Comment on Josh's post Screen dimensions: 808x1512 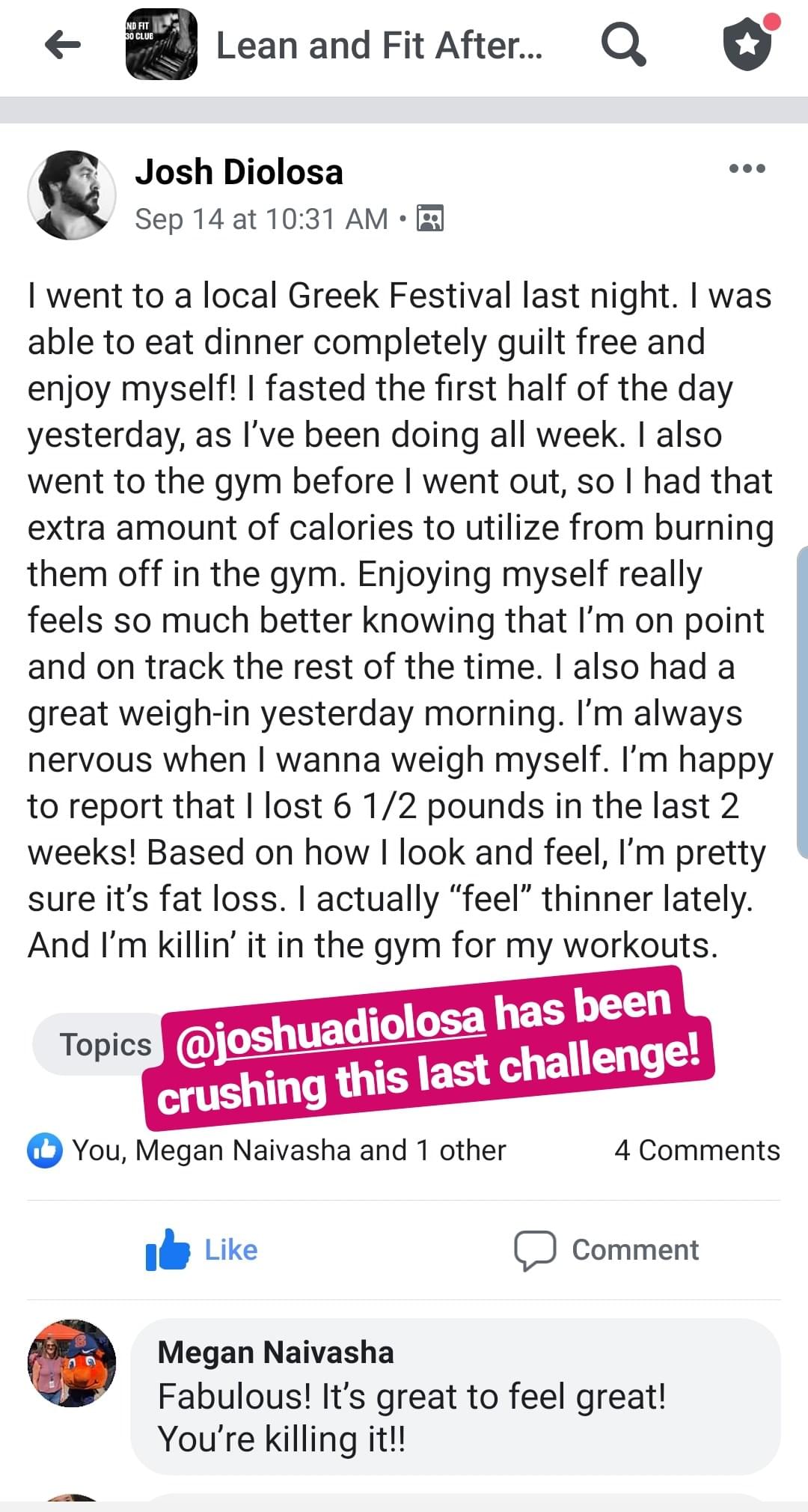tap(607, 1250)
